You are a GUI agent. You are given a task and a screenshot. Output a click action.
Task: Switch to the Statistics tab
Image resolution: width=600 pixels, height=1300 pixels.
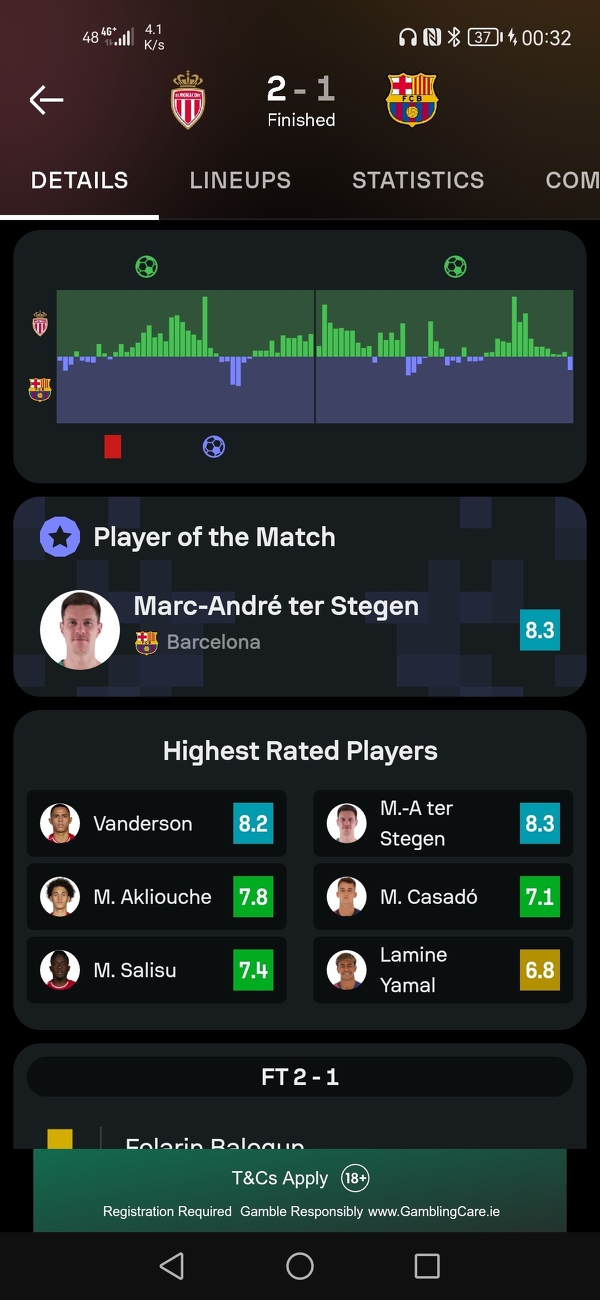(x=418, y=180)
